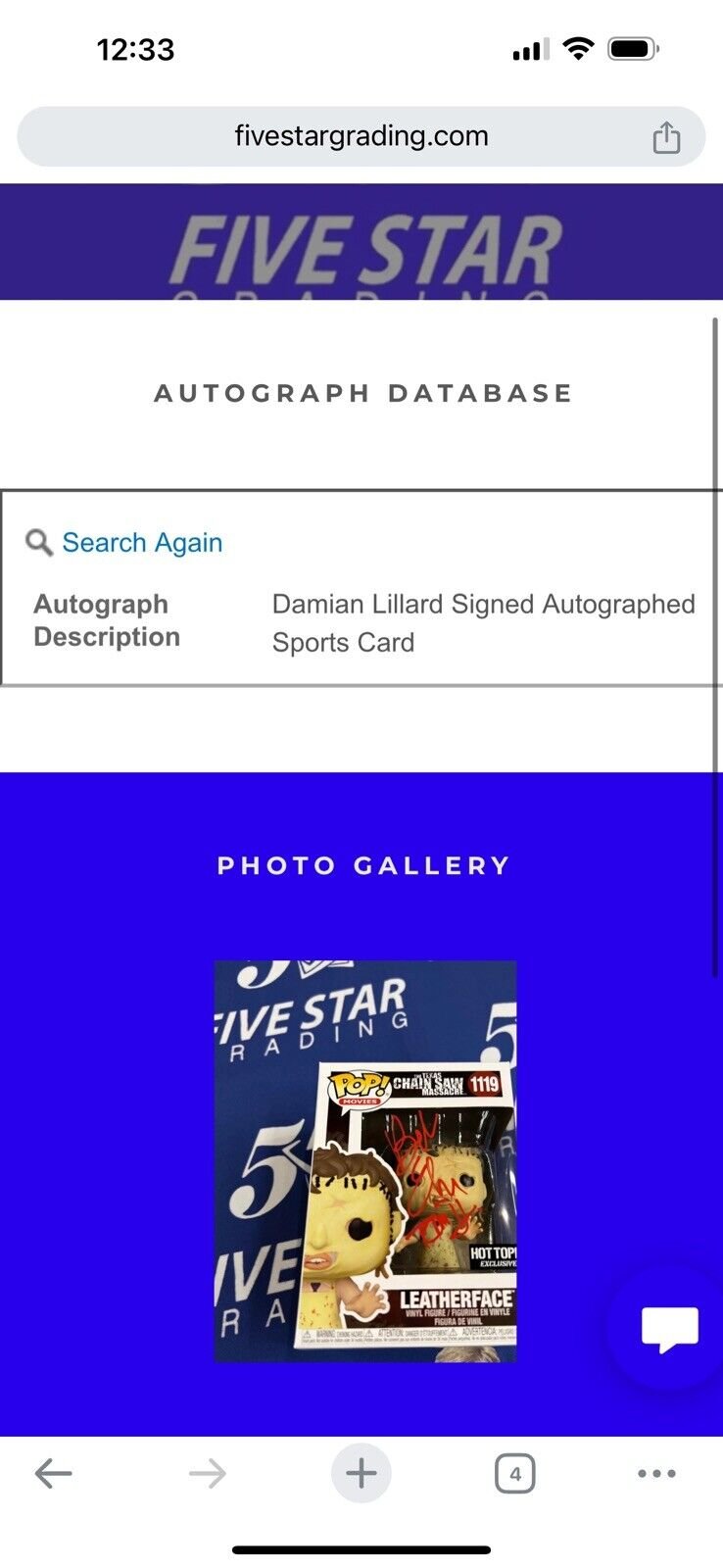Open the live chat bubble
The image size is (723, 1568).
(x=669, y=1329)
